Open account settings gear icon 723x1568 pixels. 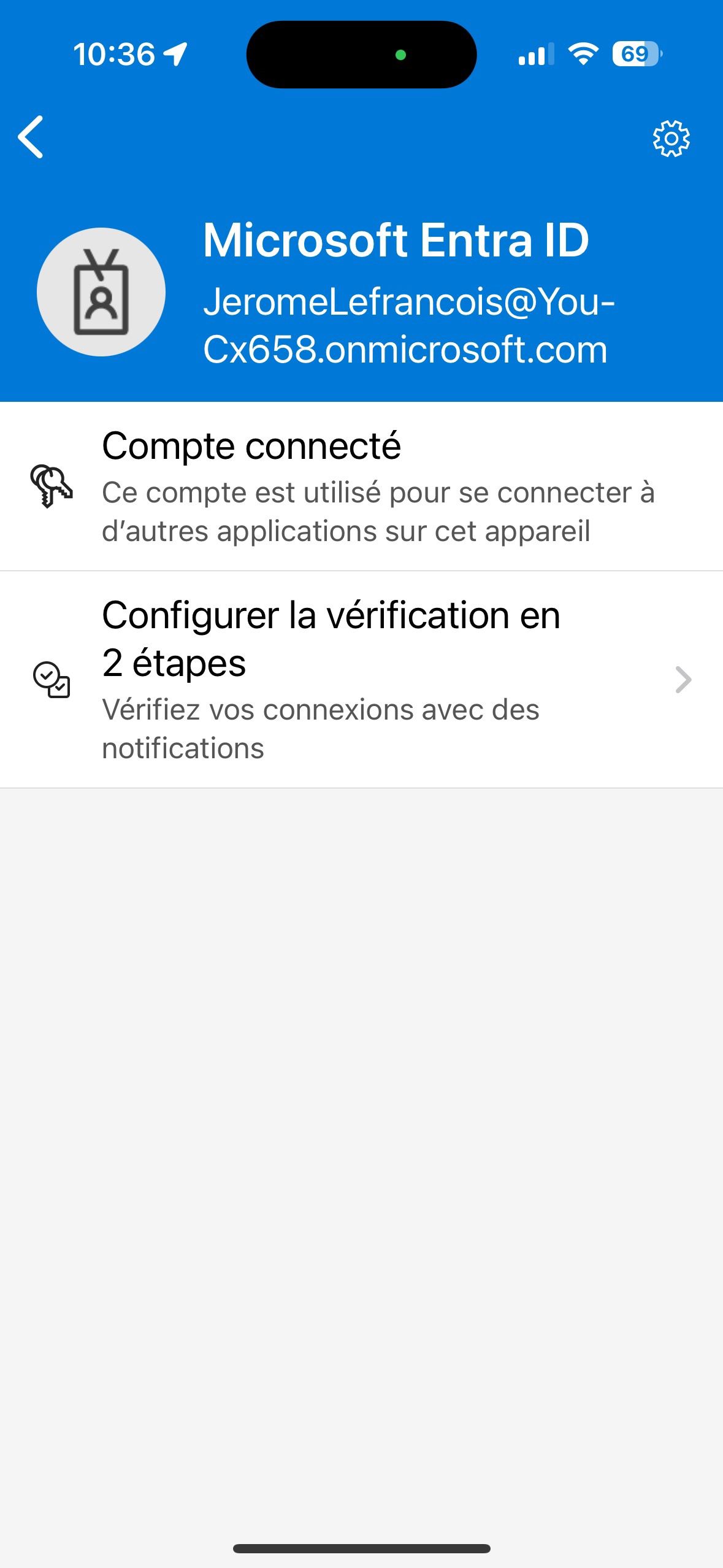(x=671, y=139)
